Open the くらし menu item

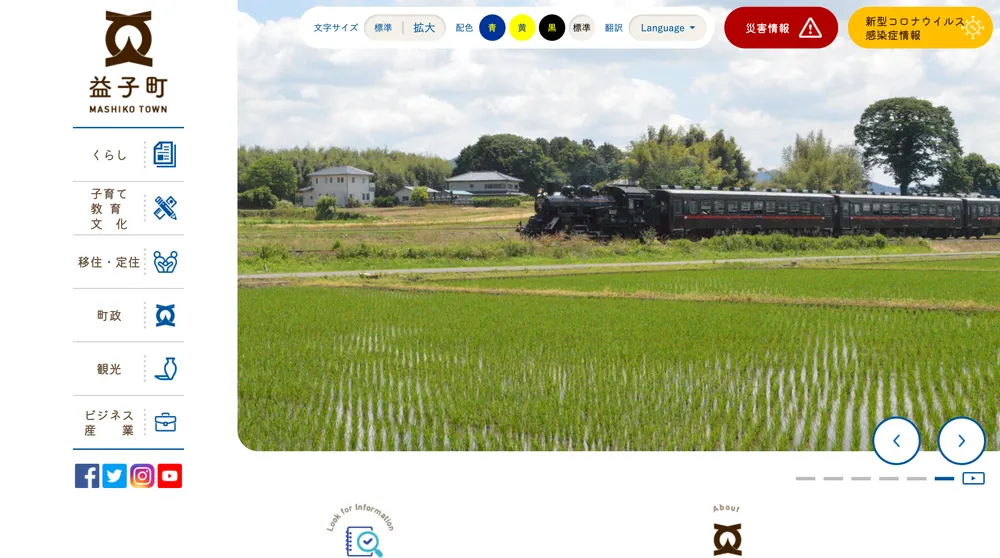(128, 154)
